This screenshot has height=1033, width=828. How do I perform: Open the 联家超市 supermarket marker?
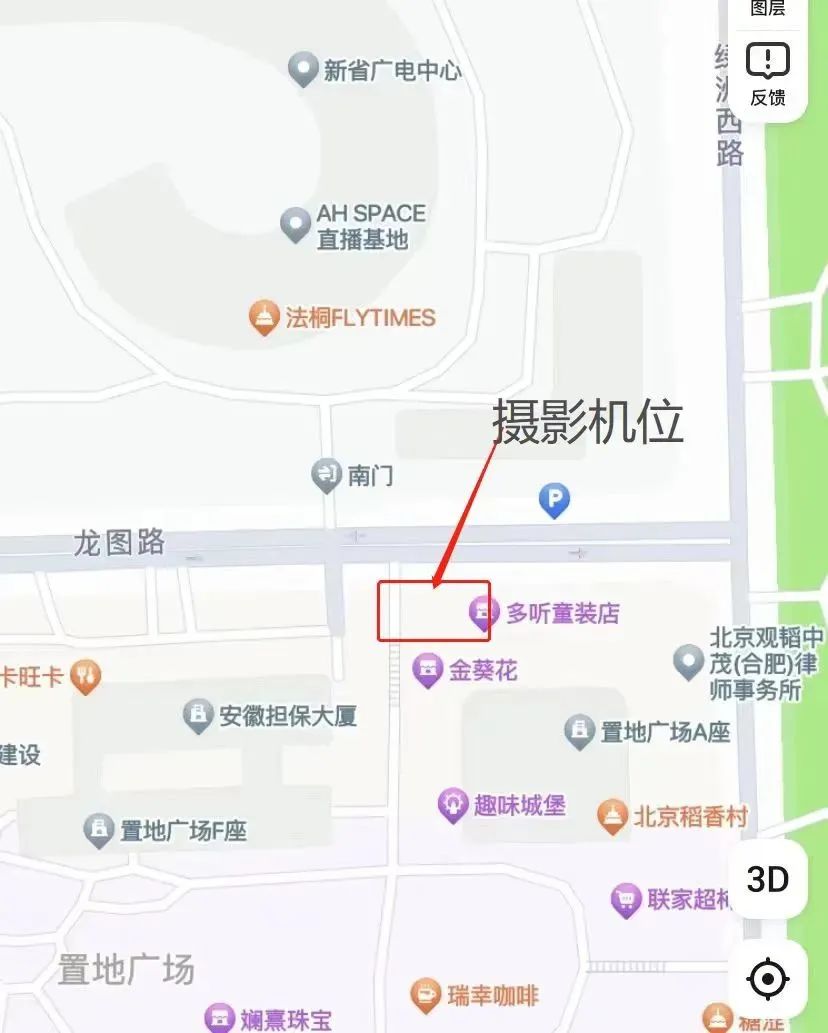point(626,899)
